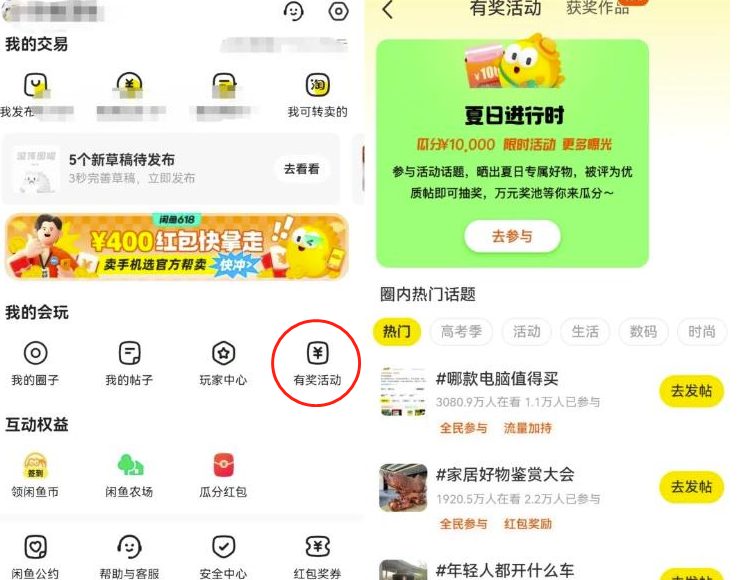
Task: Tap 去发帖 for #家居好物鉴赏大会
Action: pyautogui.click(x=691, y=487)
